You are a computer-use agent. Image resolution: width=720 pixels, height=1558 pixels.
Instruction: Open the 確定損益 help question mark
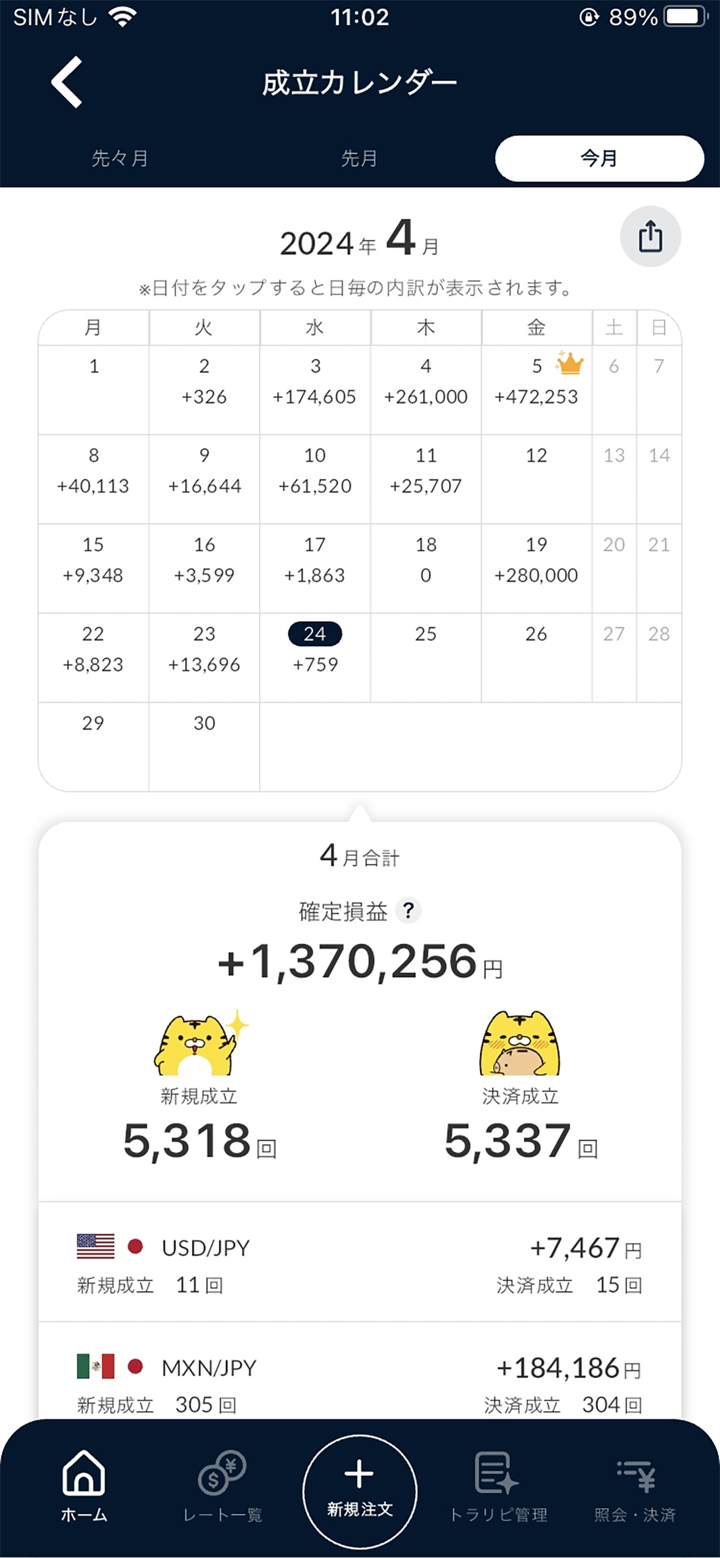[x=408, y=911]
